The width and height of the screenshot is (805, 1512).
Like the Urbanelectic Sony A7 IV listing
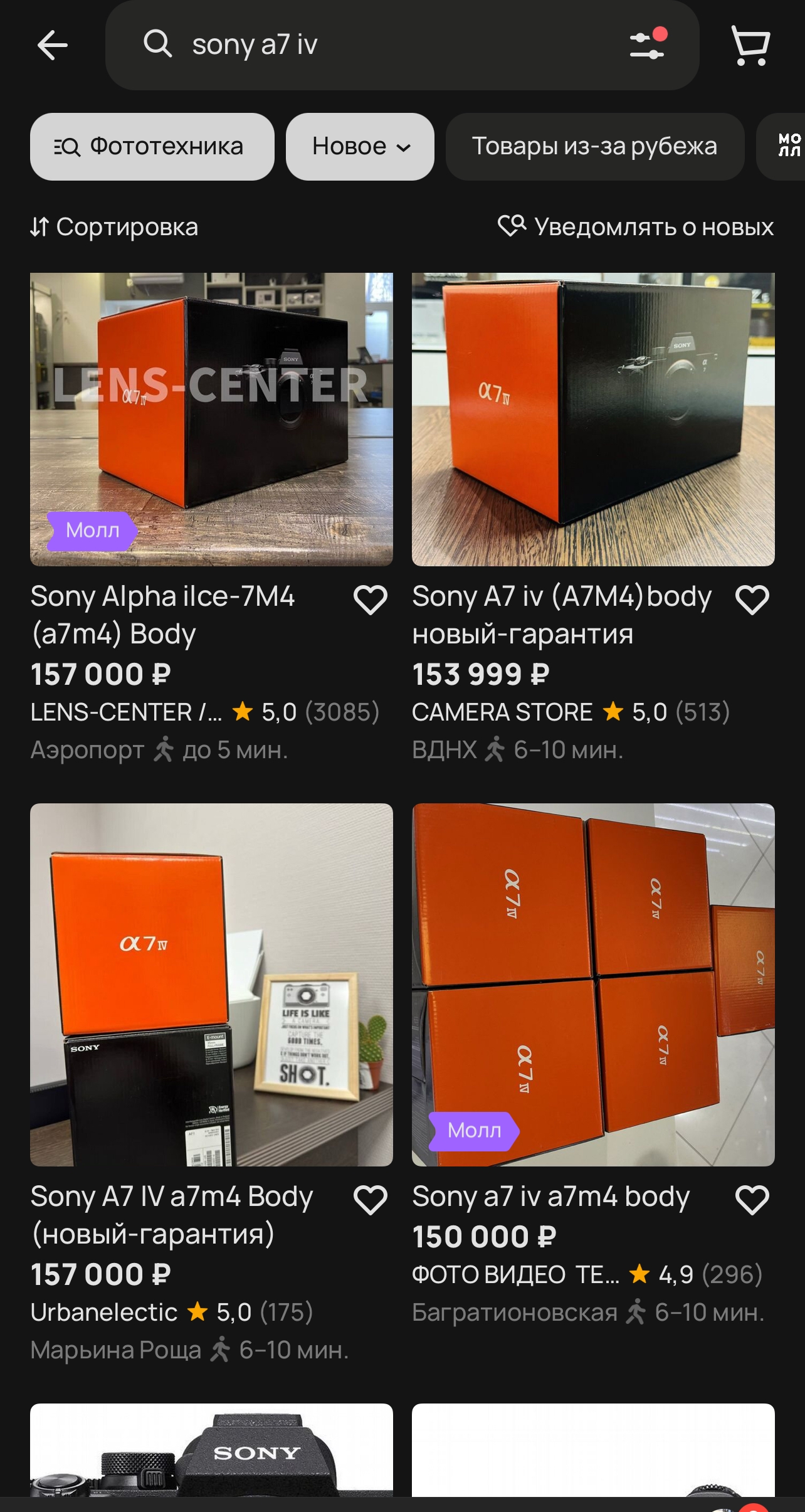pos(371,1200)
